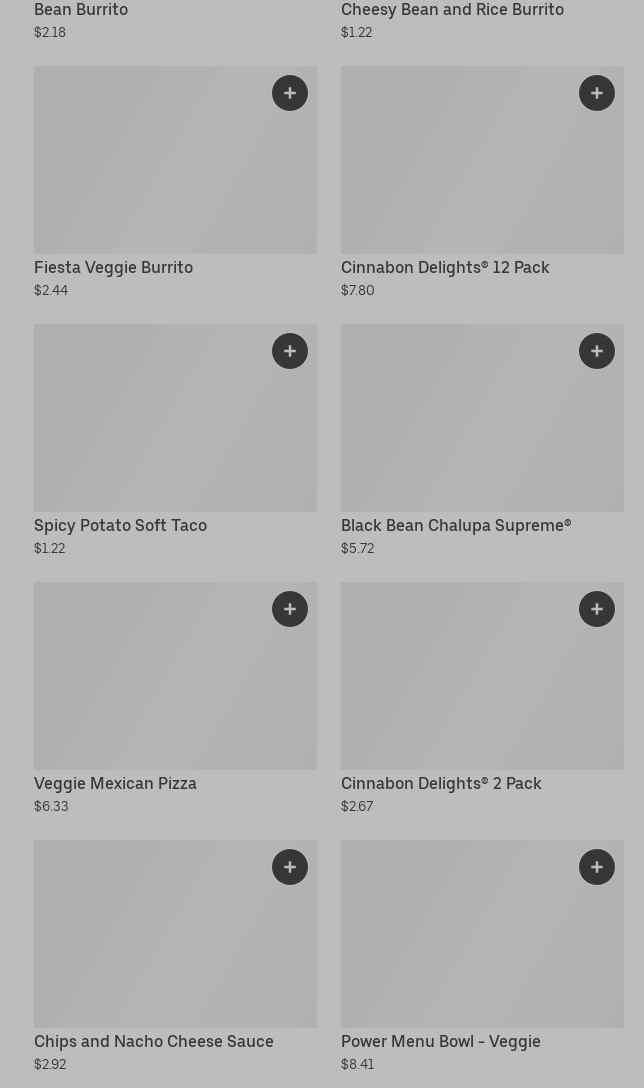Add Power Menu Bowl - Veggie to the cart
Screen dimensions: 644x1088
(x=597, y=867)
